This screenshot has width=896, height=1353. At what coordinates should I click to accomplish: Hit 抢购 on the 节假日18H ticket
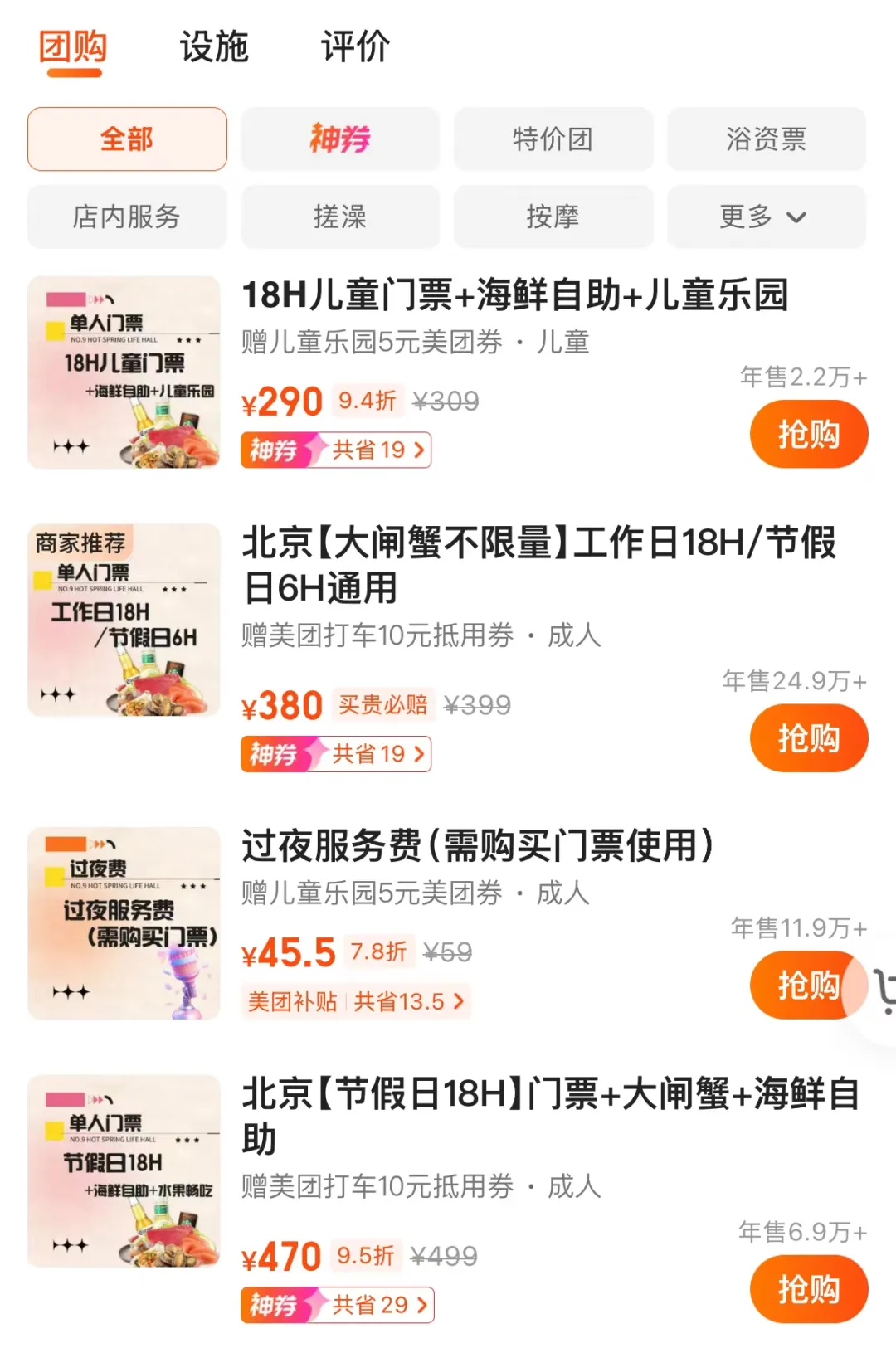pos(808,1289)
